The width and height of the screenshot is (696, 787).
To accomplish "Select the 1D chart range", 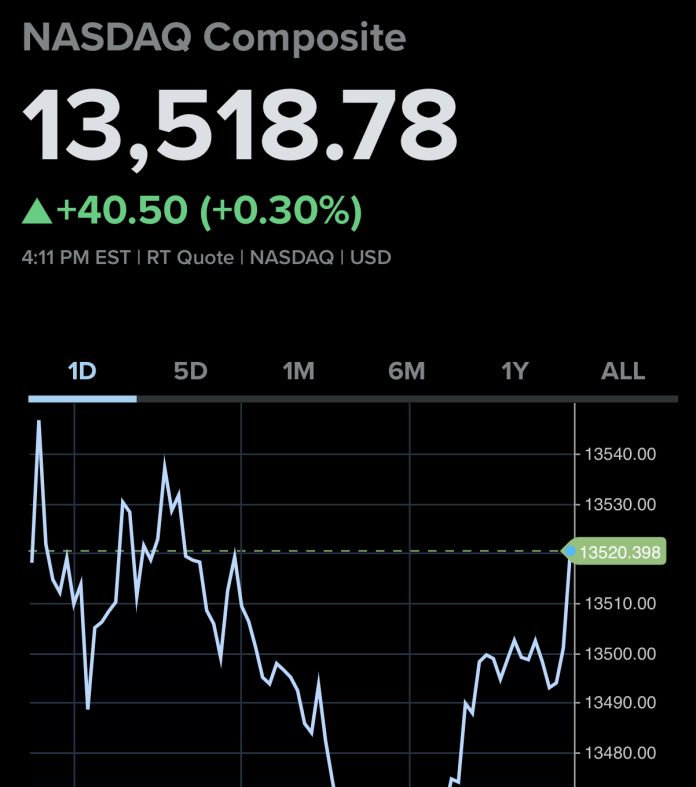I will 81,372.
